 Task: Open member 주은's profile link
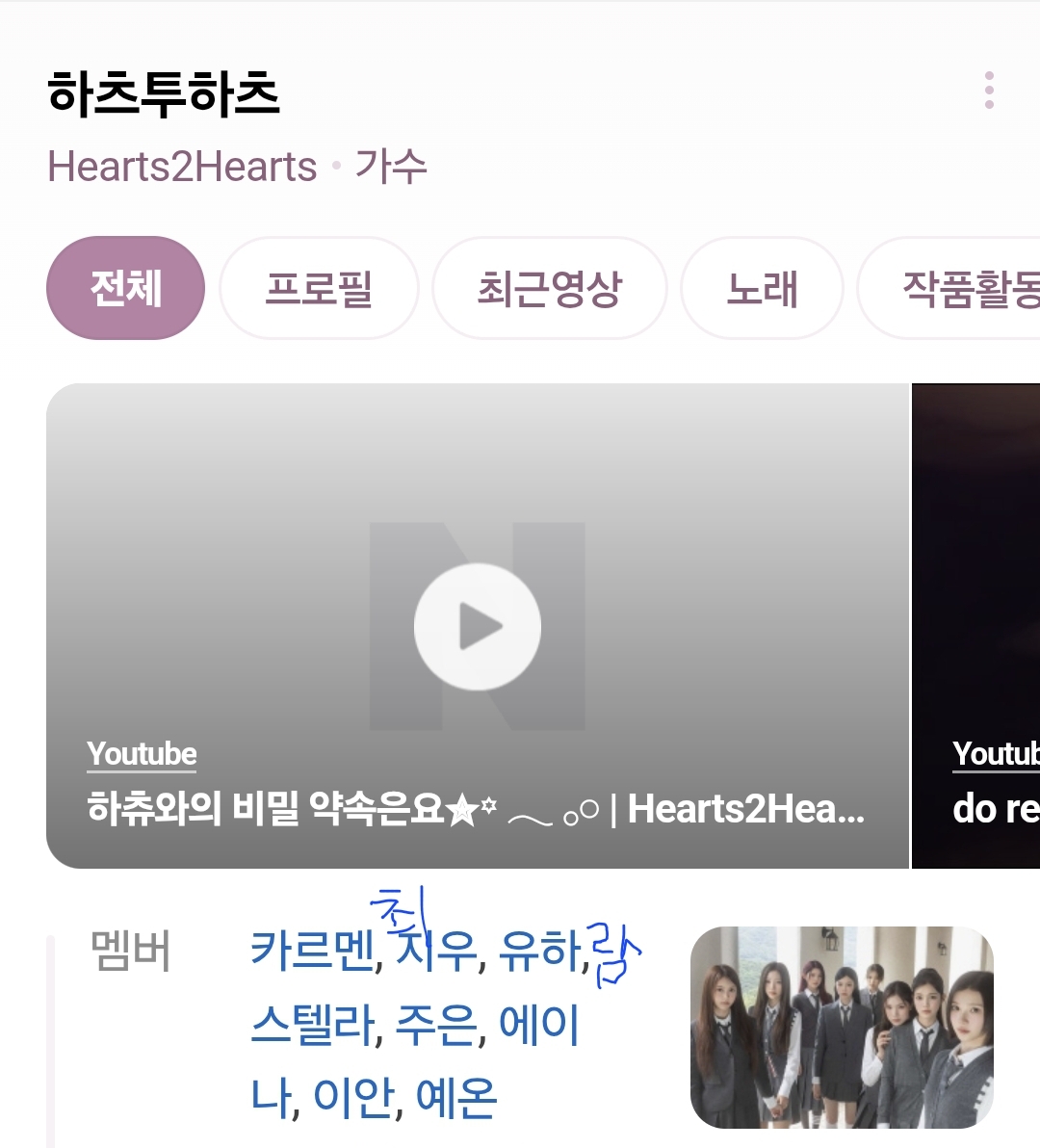[436, 1024]
